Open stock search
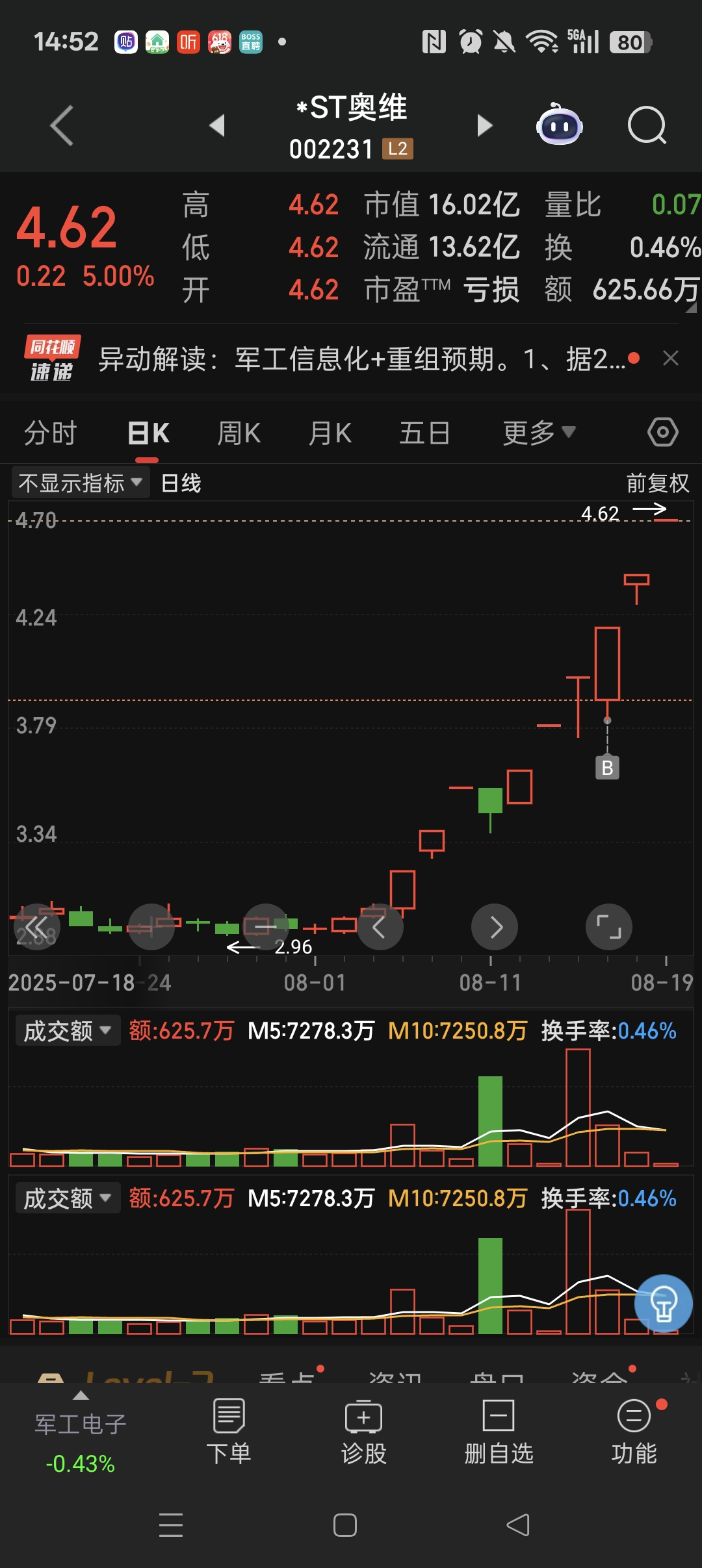The height and width of the screenshot is (1568, 702). pyautogui.click(x=647, y=125)
